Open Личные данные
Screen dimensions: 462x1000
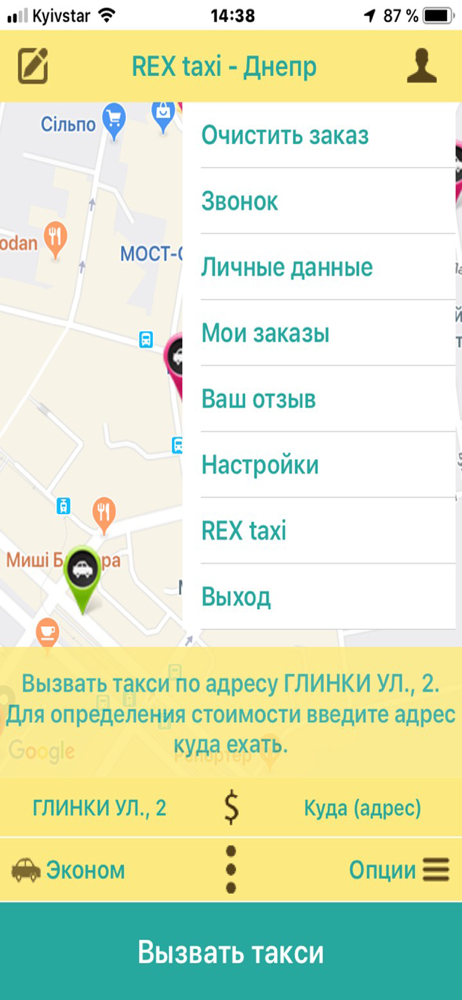pyautogui.click(x=319, y=267)
